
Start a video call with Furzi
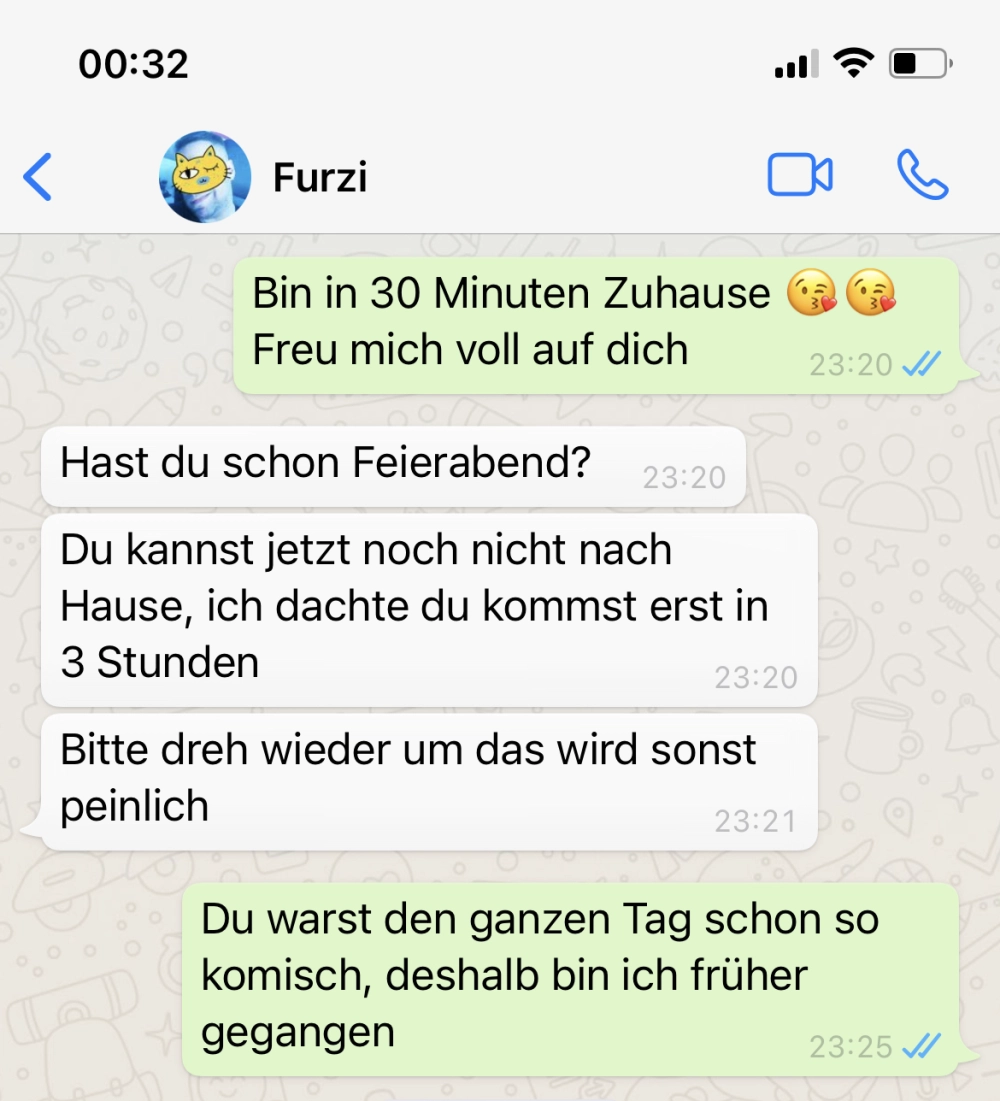point(799,176)
